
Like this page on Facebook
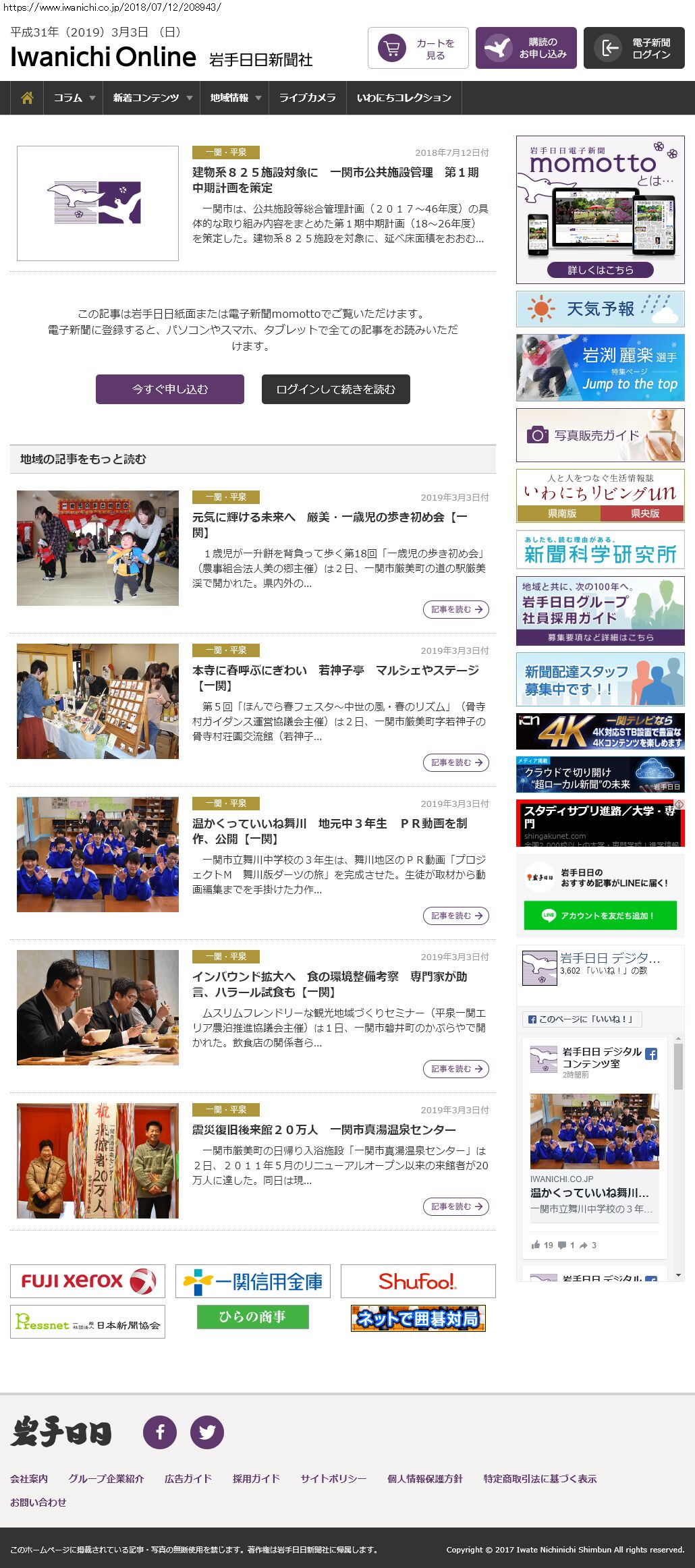click(582, 1019)
